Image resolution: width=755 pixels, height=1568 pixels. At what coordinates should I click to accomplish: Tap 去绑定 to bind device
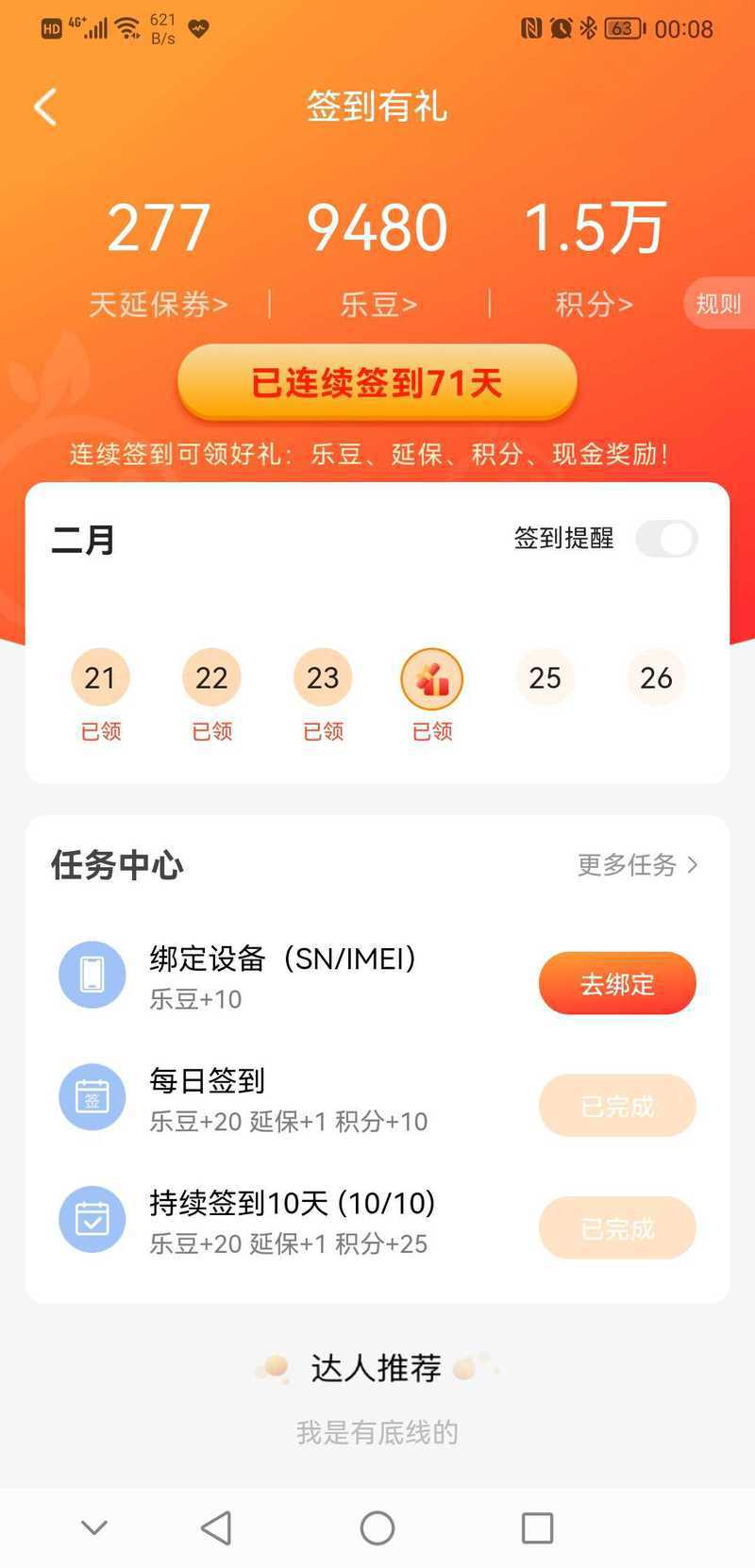[x=617, y=984]
